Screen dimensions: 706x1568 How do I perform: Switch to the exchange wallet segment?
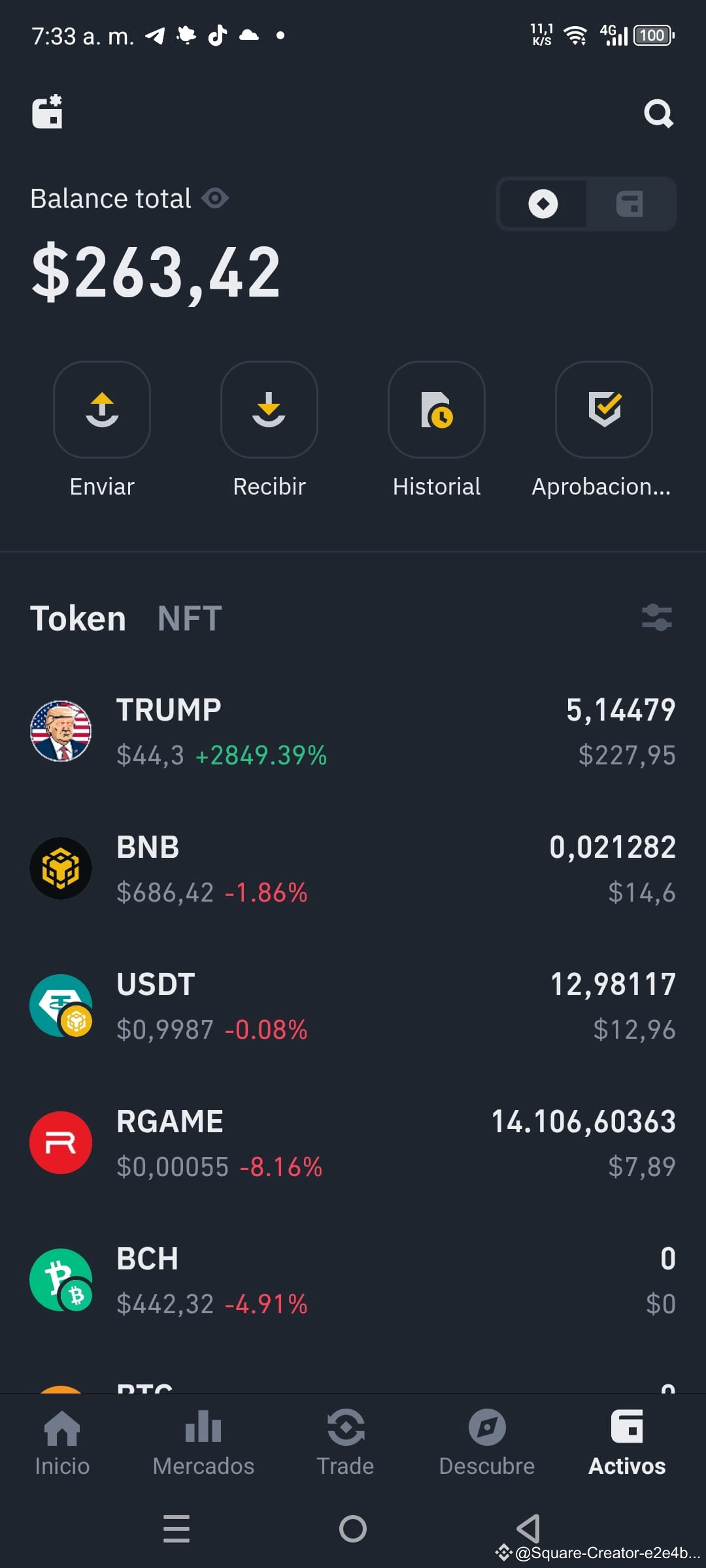coord(630,204)
